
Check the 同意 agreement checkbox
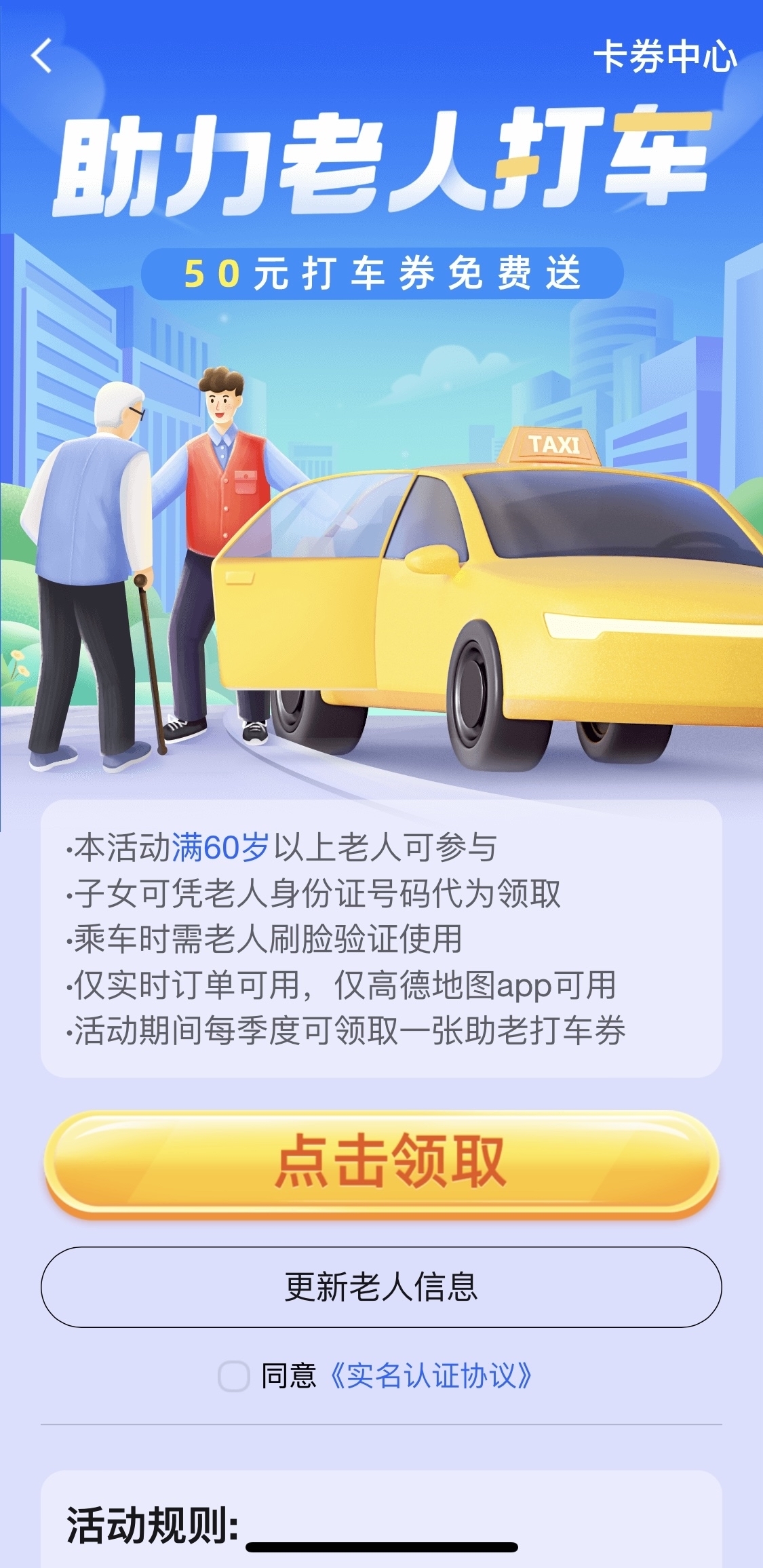tap(234, 1376)
